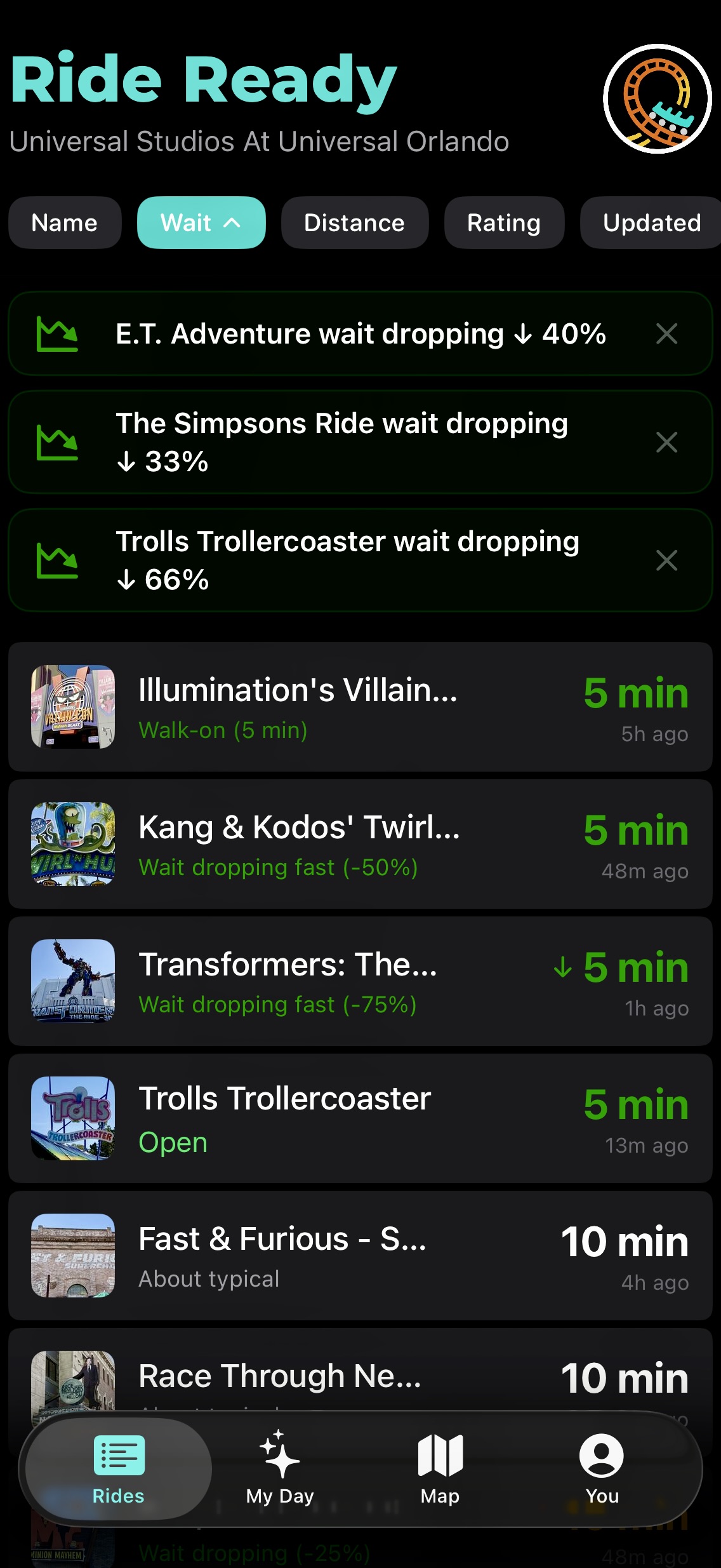The height and width of the screenshot is (1568, 721).
Task: Open the roller coaster park icon
Action: 657,98
